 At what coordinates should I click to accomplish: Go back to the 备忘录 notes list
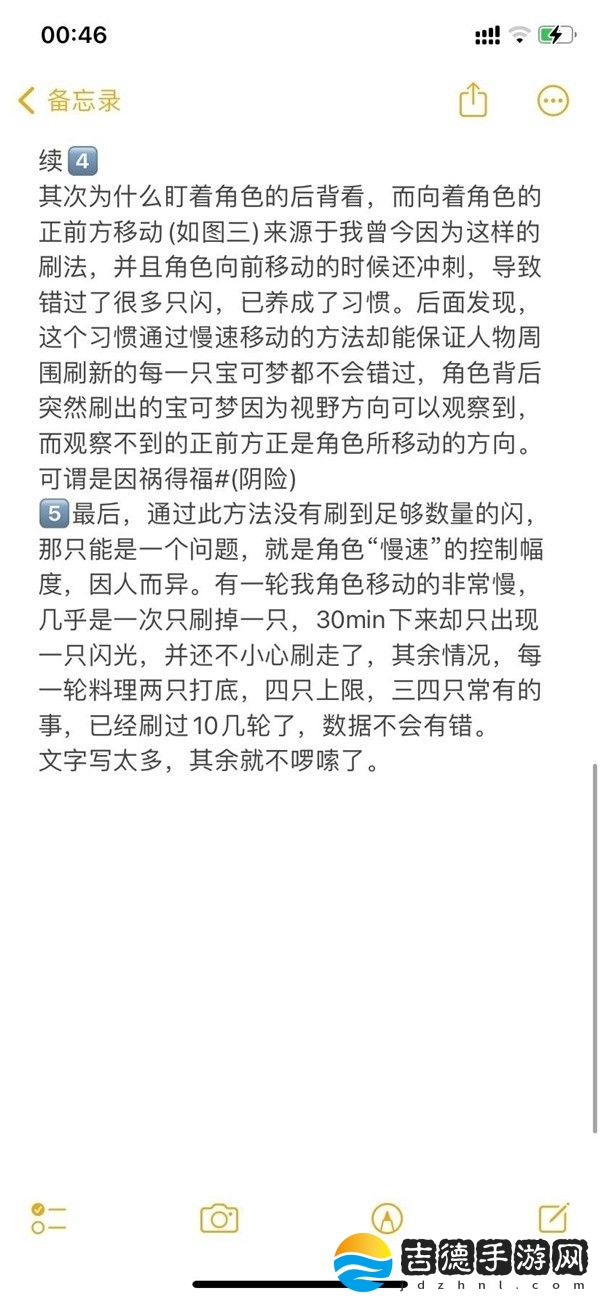69,100
